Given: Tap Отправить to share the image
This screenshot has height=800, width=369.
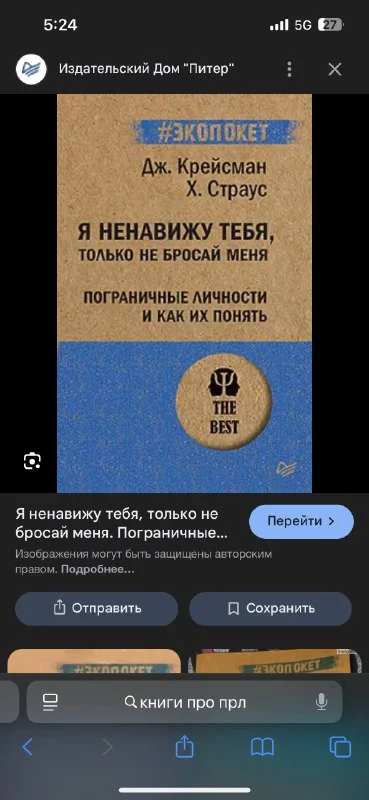Looking at the screenshot, I should click(x=96, y=608).
